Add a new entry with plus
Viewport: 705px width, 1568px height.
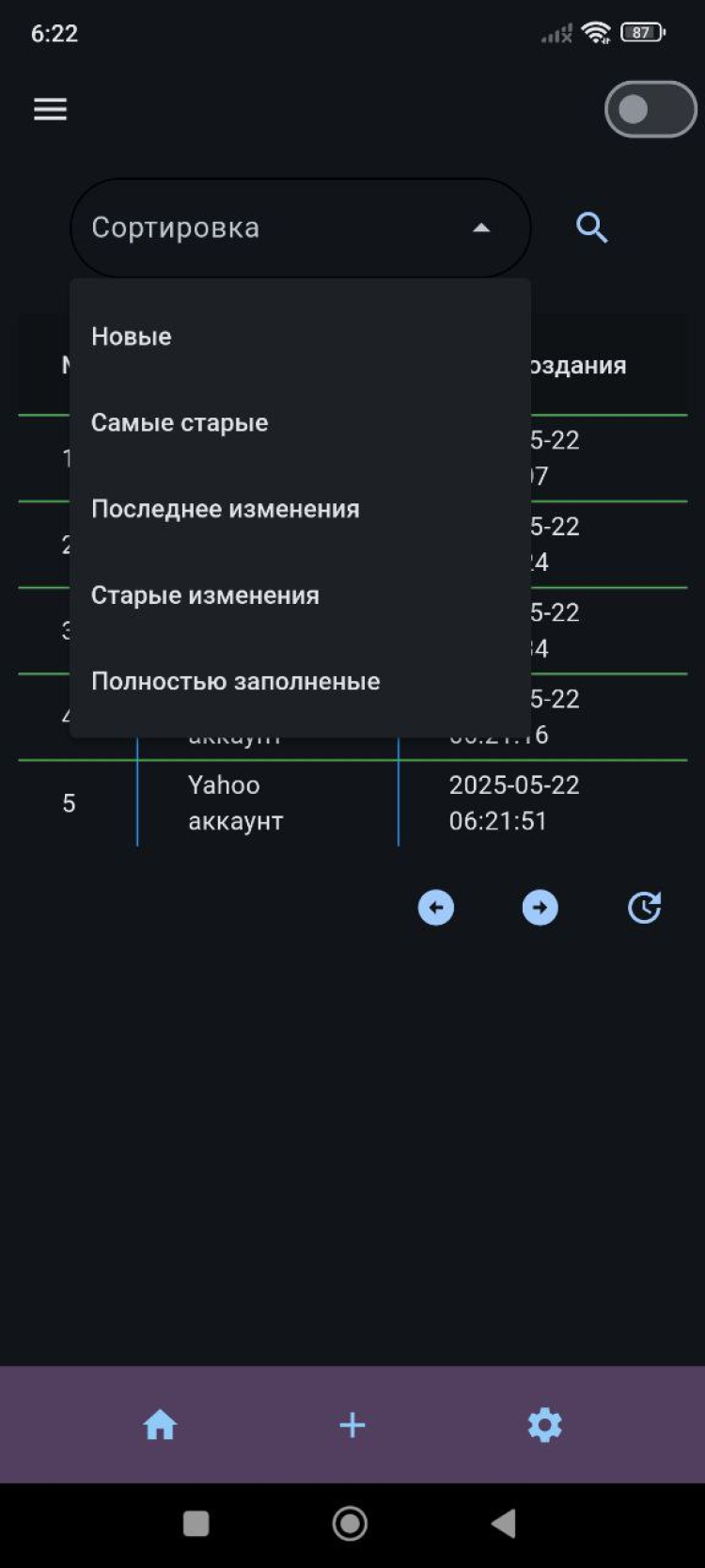352,1425
